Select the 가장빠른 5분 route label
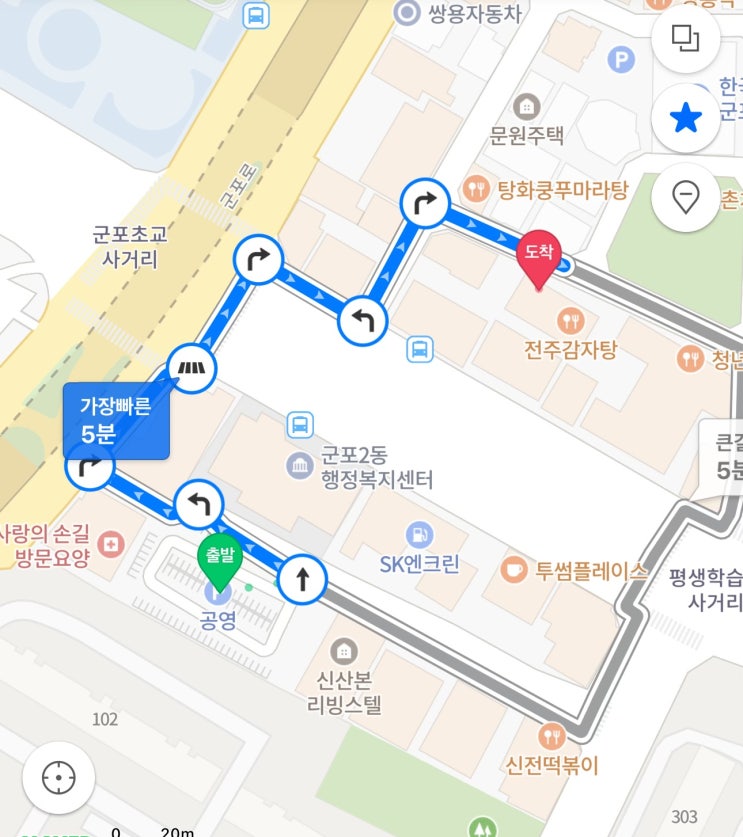 pos(116,421)
